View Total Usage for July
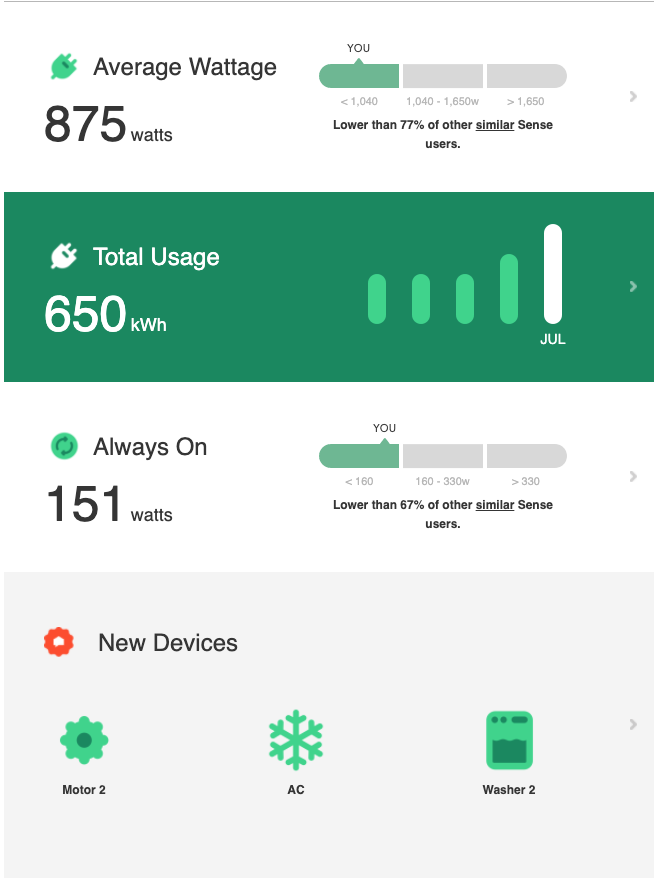 553,275
